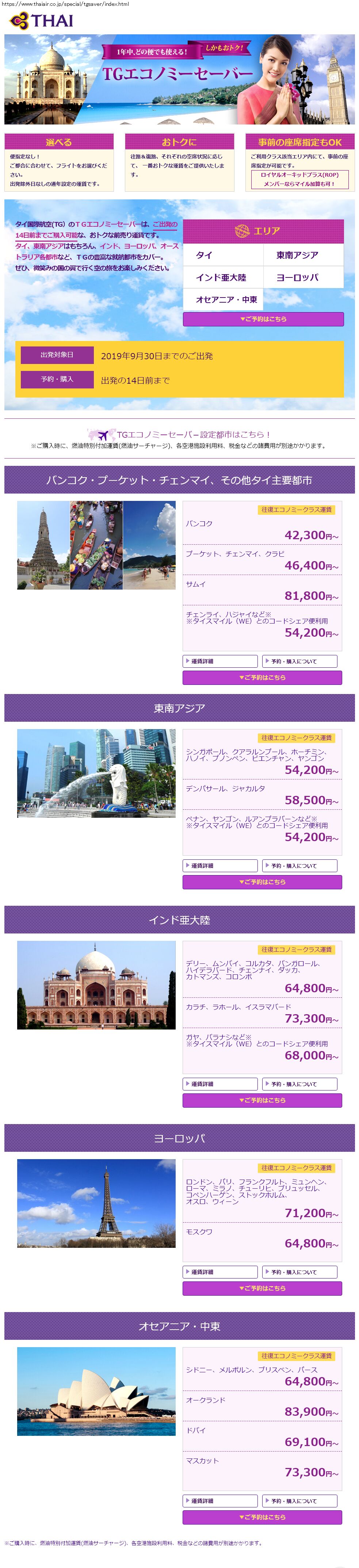Viewport: 359px width, 1568px height.
Task: View 予約・購入について for the バンコク fares
Action: coord(299,661)
